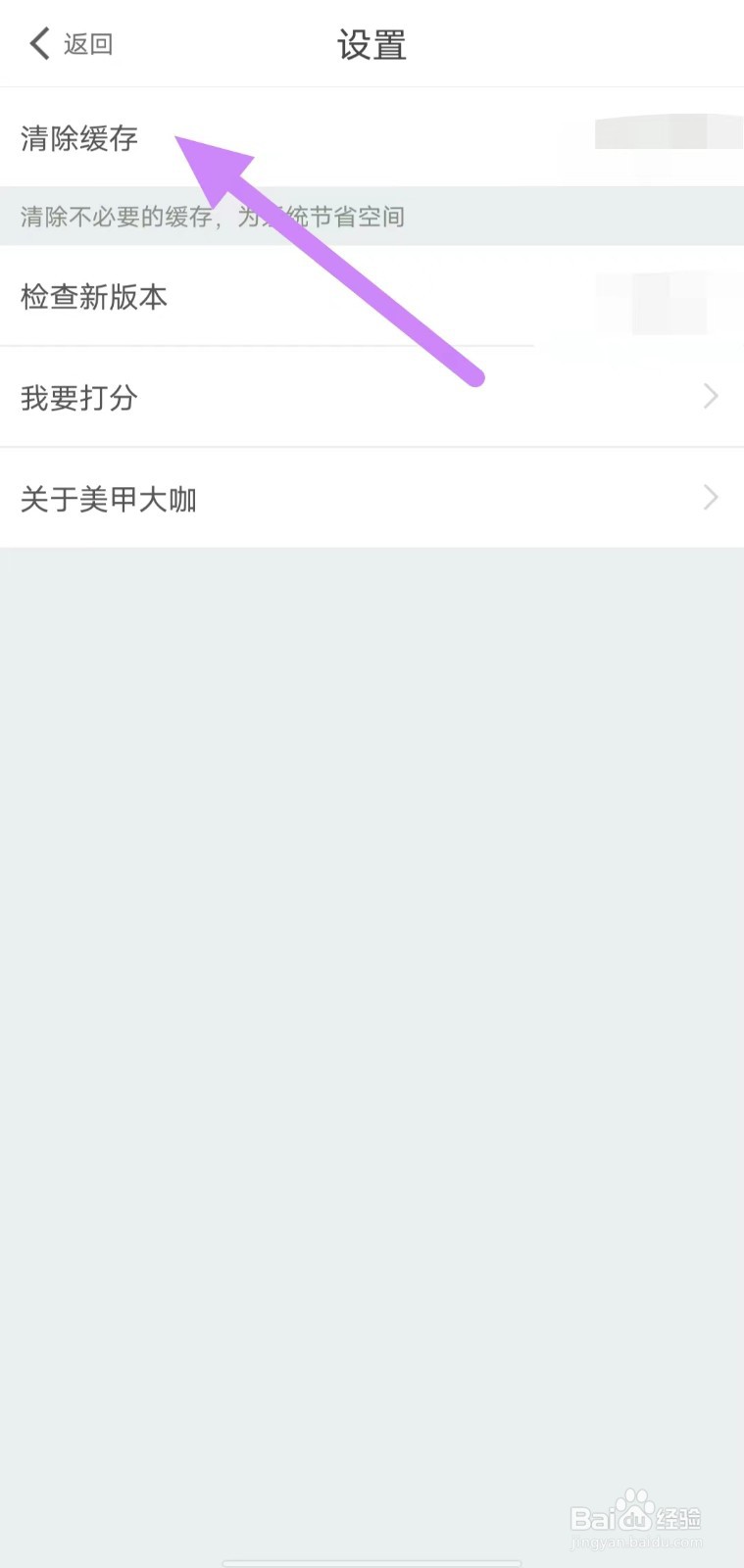
Task: Expand the 关于美甲大咖 entry via its chevron
Action: (x=710, y=498)
